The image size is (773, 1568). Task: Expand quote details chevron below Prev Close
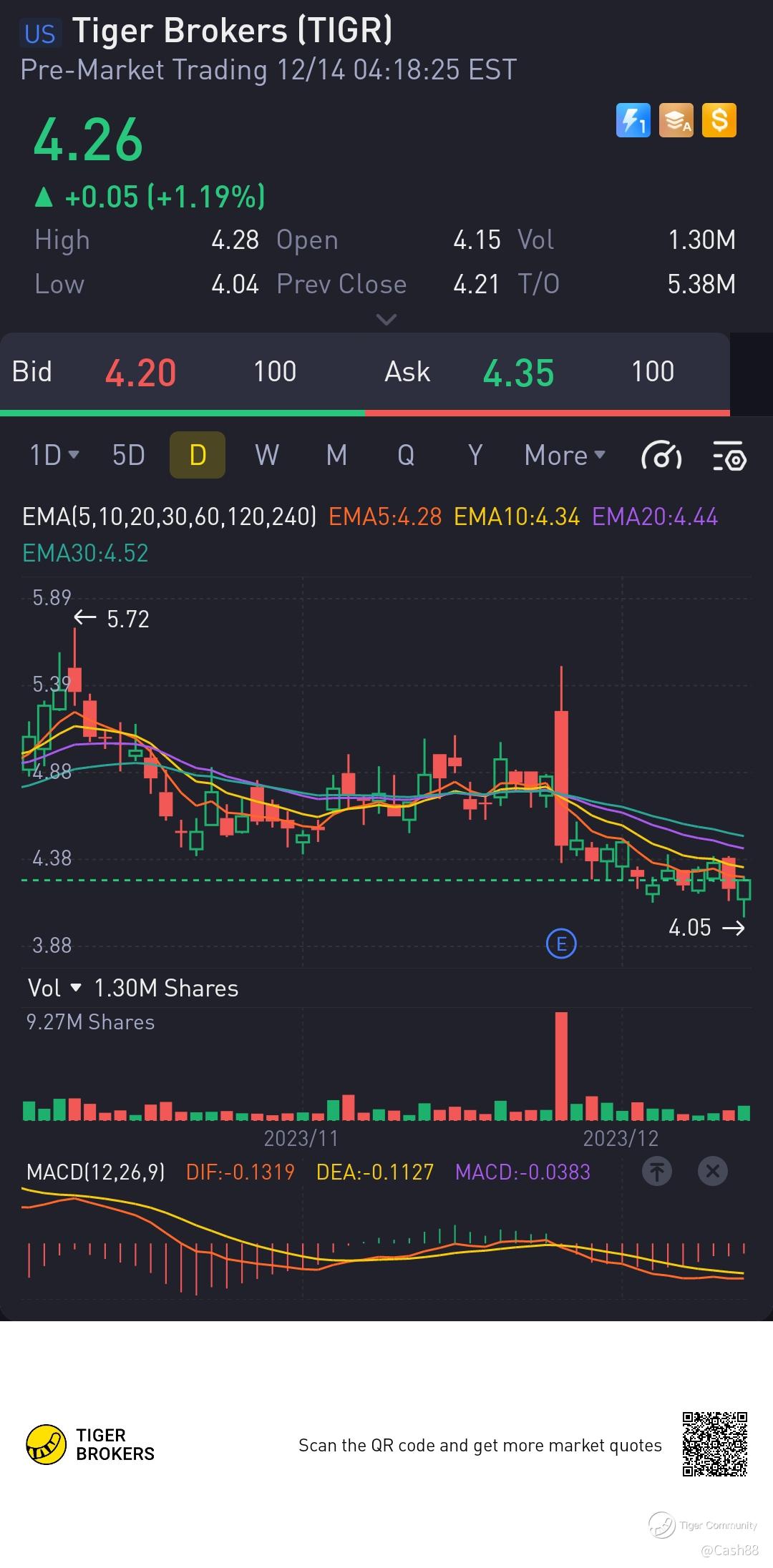[x=386, y=319]
